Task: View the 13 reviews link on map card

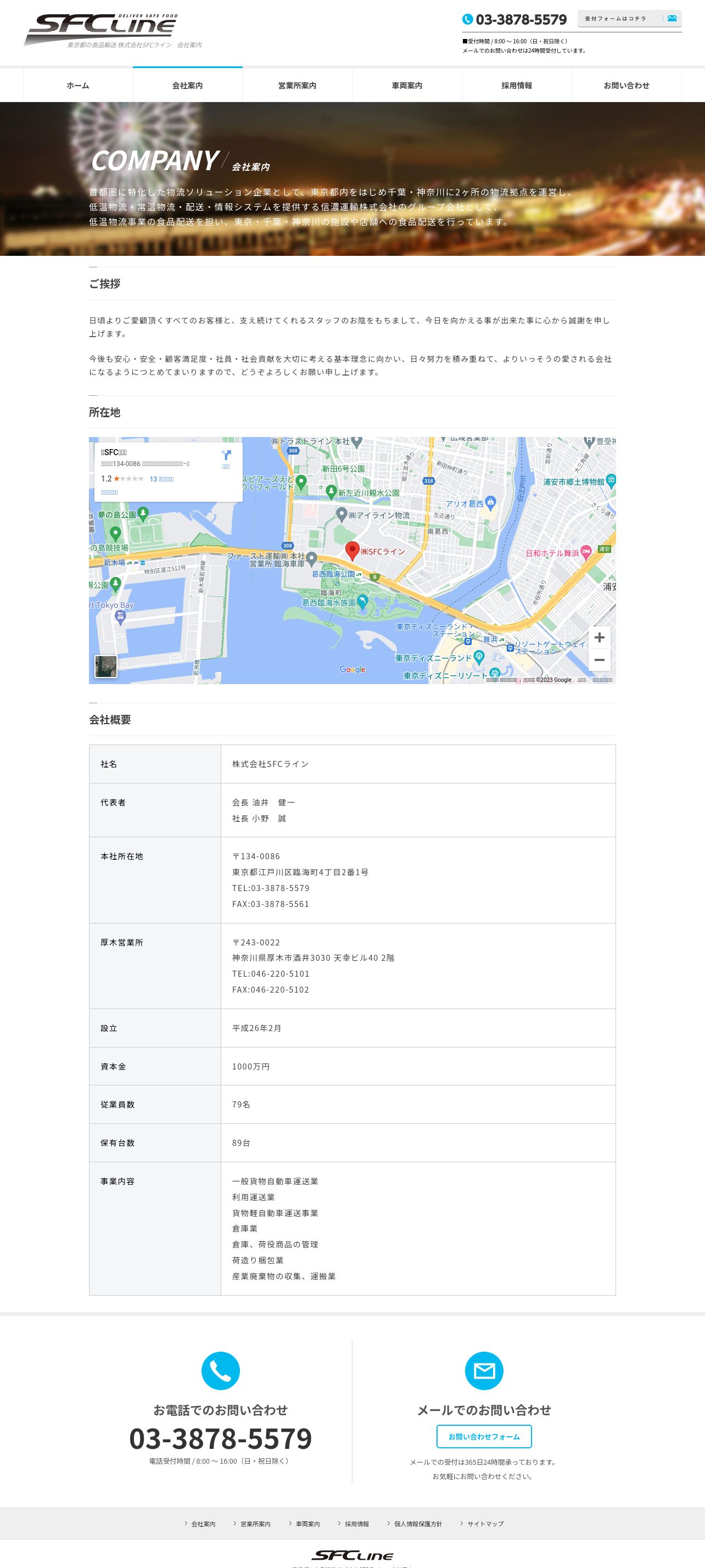Action: (161, 479)
